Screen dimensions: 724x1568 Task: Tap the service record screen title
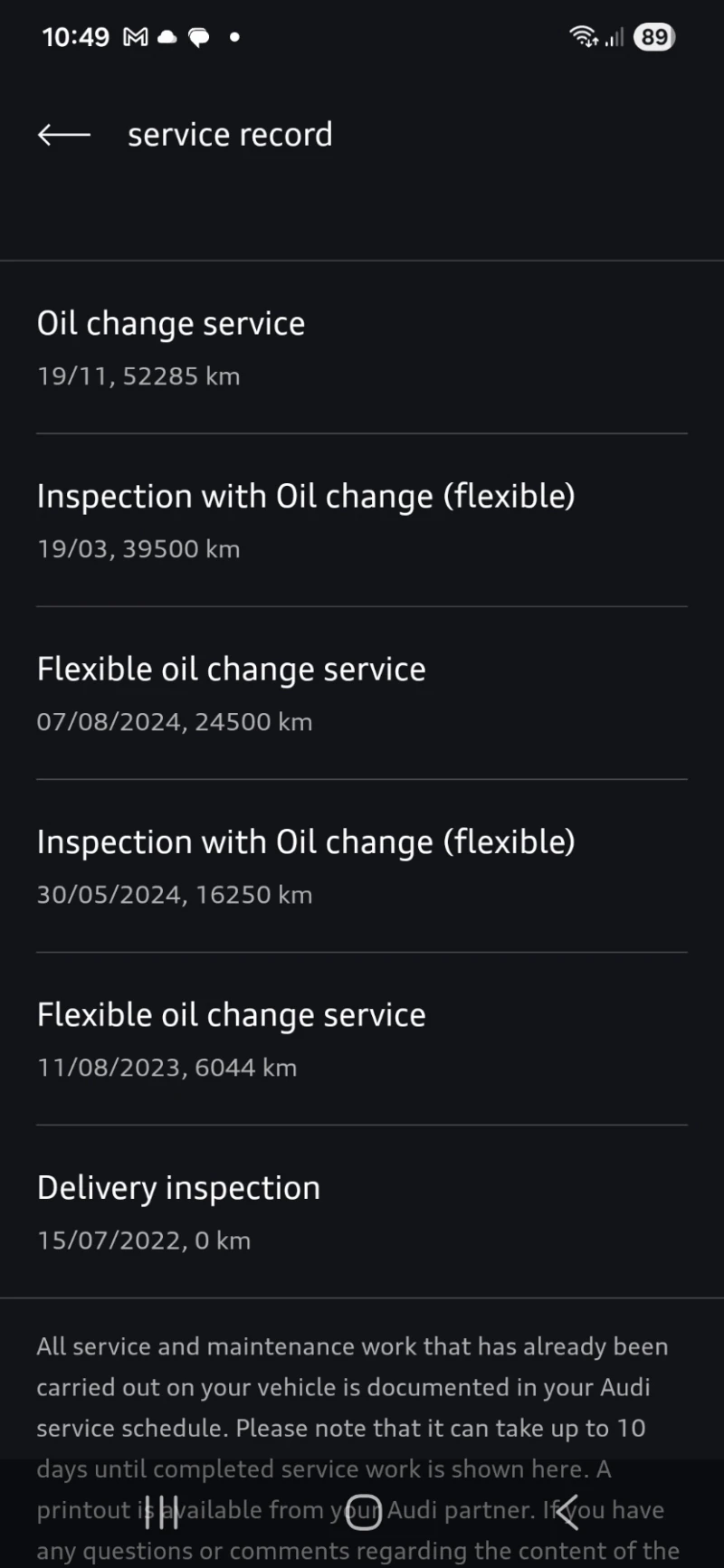click(x=230, y=134)
